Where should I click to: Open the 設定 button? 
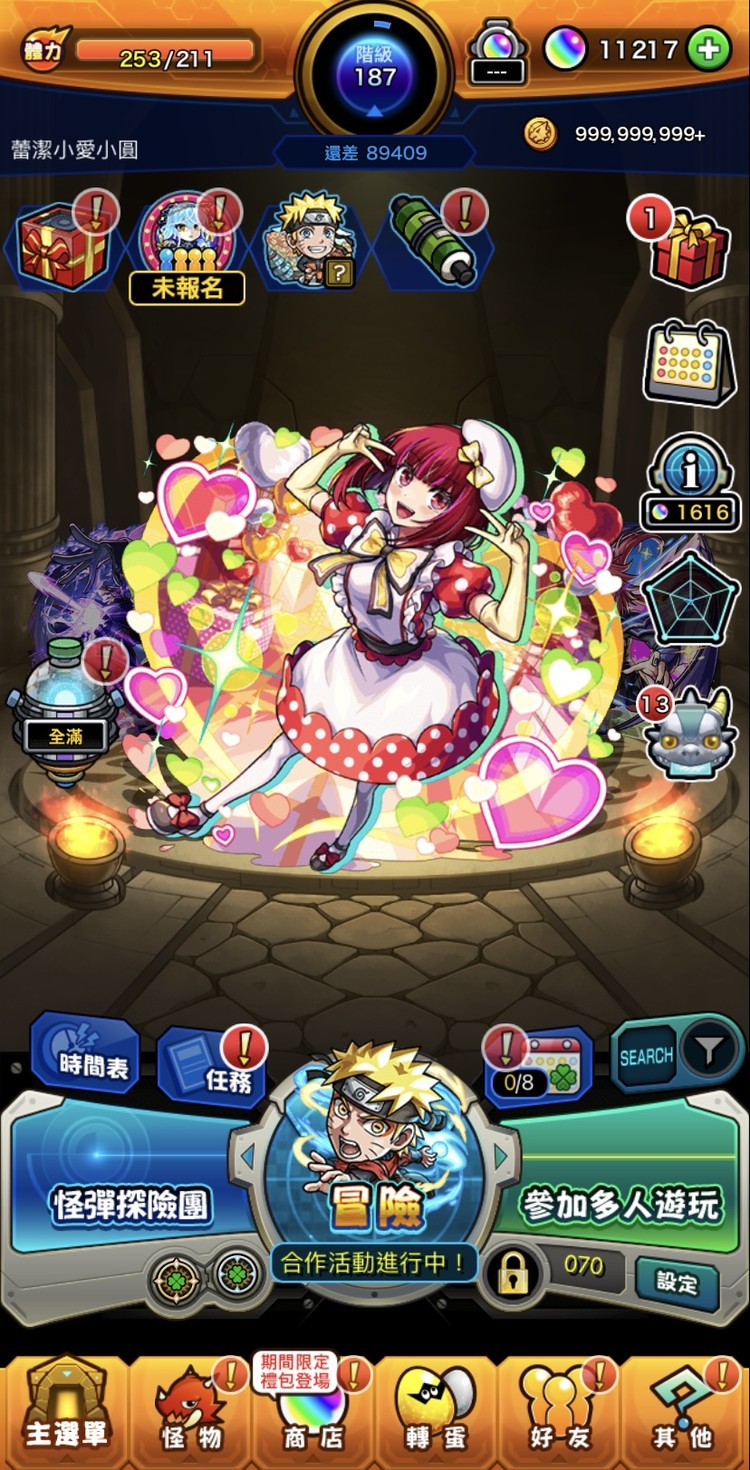tap(677, 1282)
